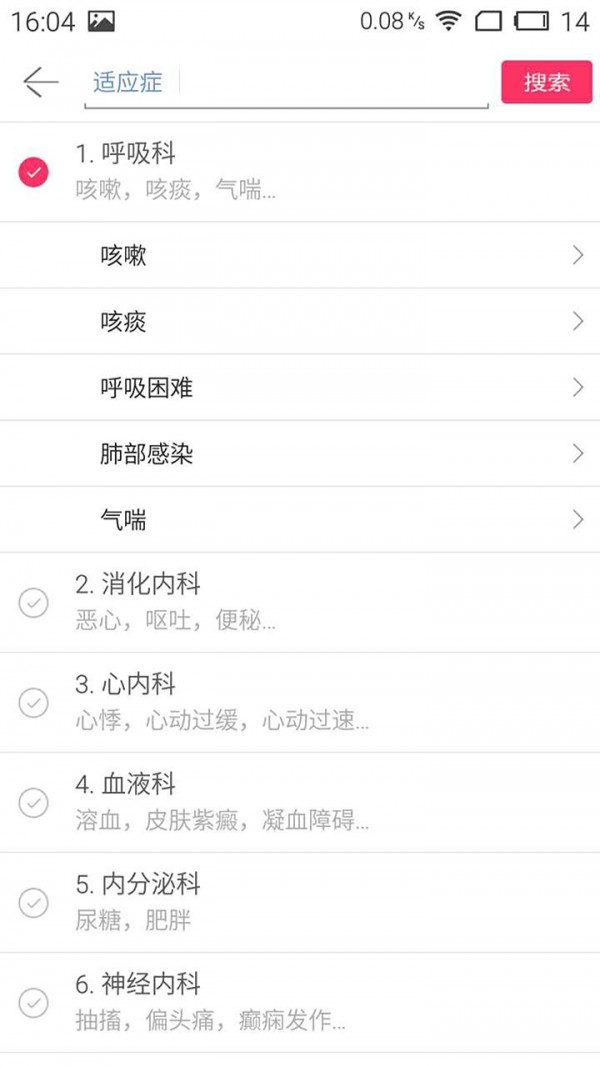Open the 咳痰 symptom row
Viewport: 600px width, 1067px height.
[x=300, y=322]
